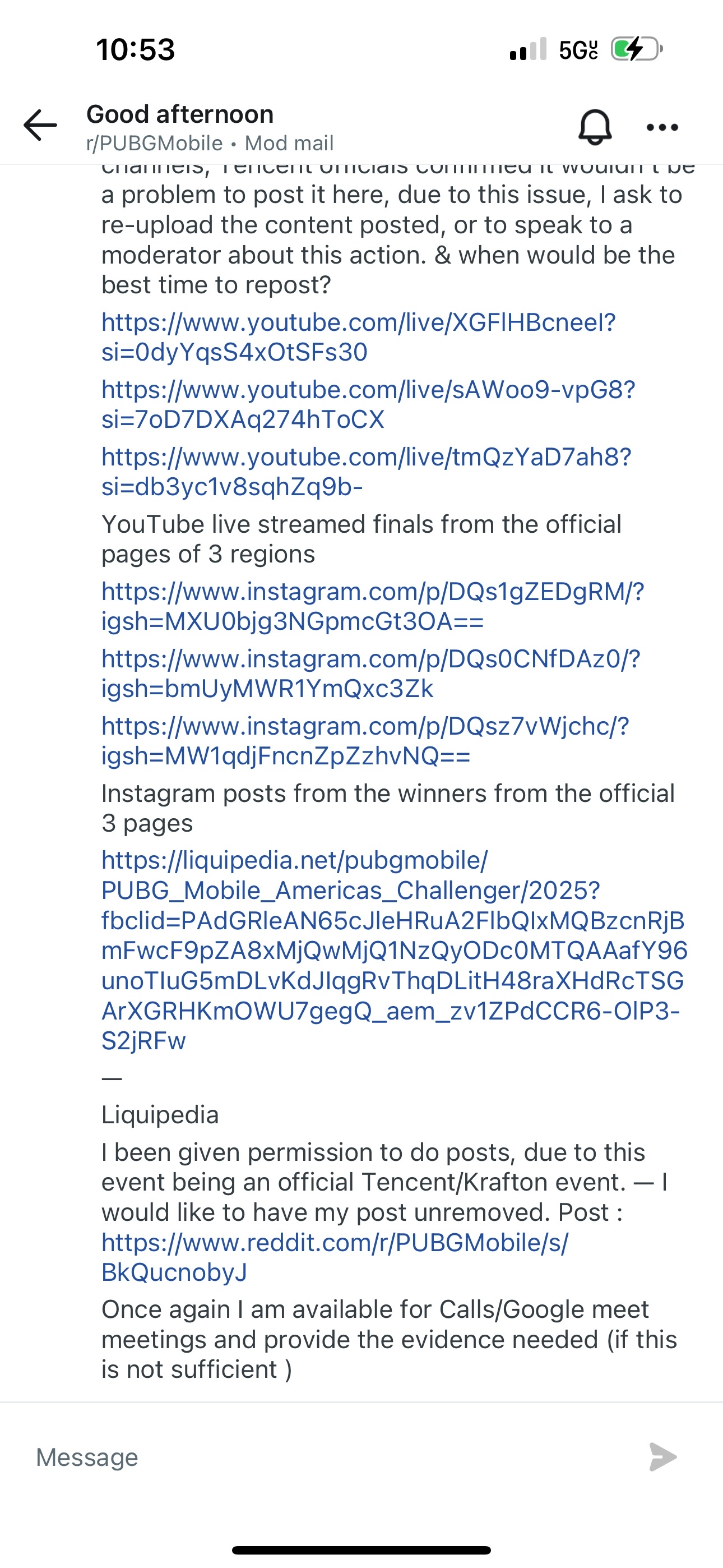Open the three-dot overflow menu
Screen dimensions: 723x1568
pos(662,127)
